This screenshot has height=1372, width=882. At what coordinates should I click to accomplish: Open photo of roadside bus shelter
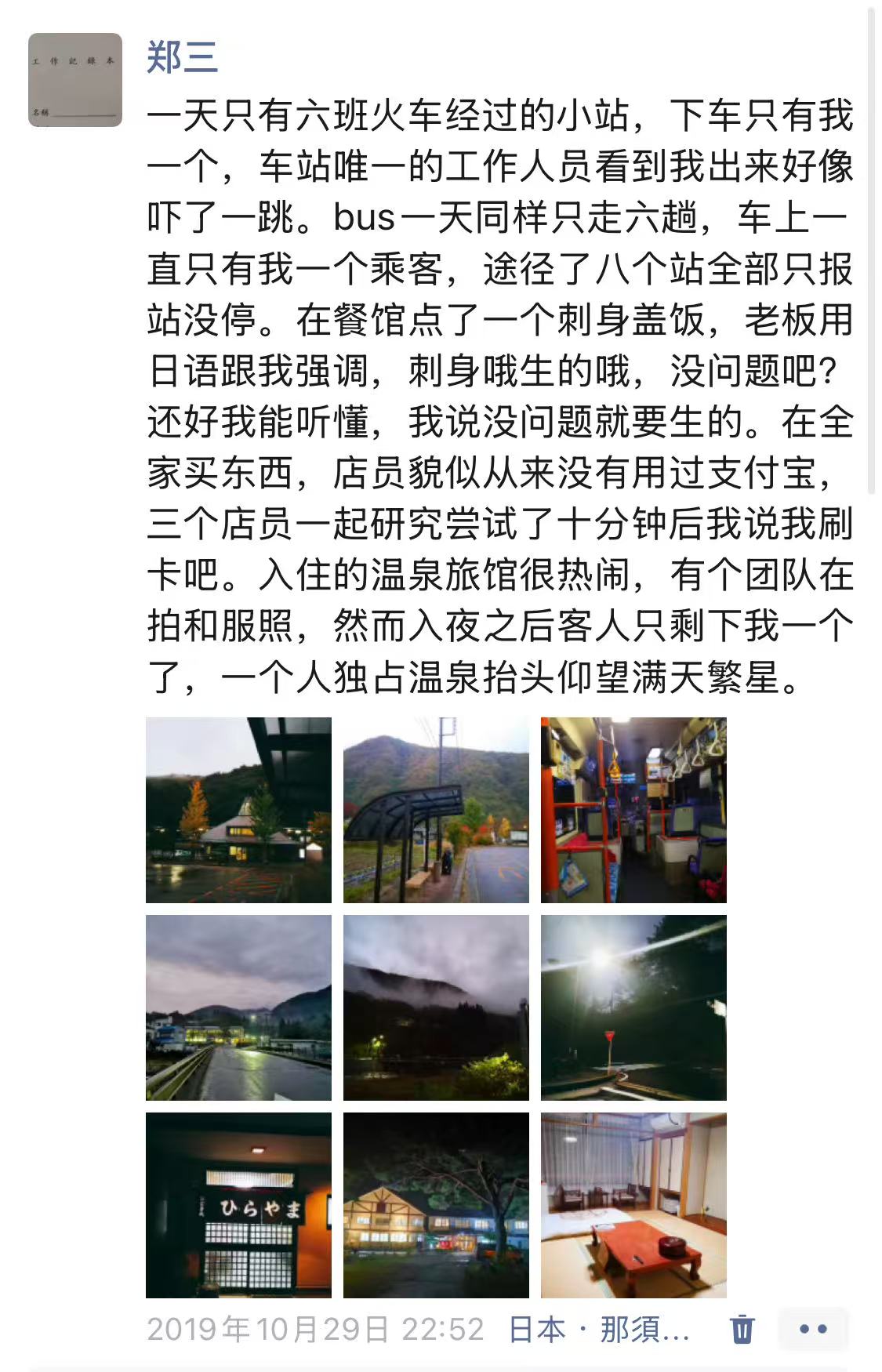click(436, 810)
